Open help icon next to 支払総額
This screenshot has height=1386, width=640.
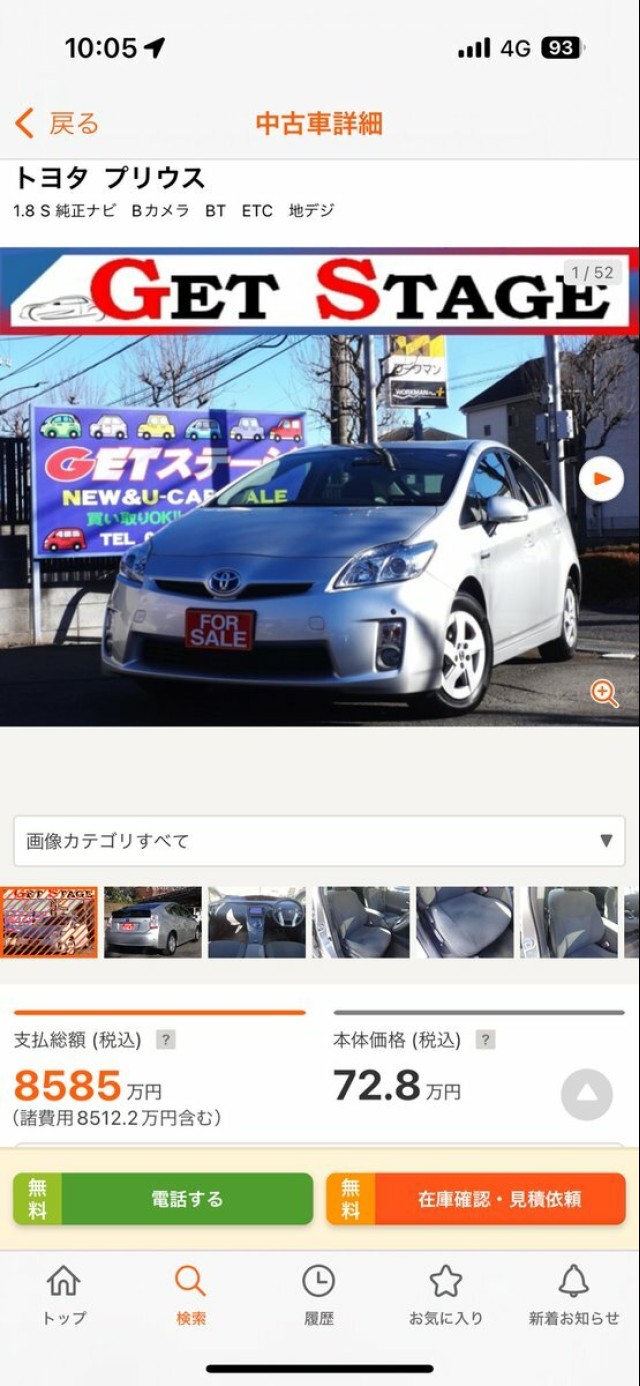166,1040
